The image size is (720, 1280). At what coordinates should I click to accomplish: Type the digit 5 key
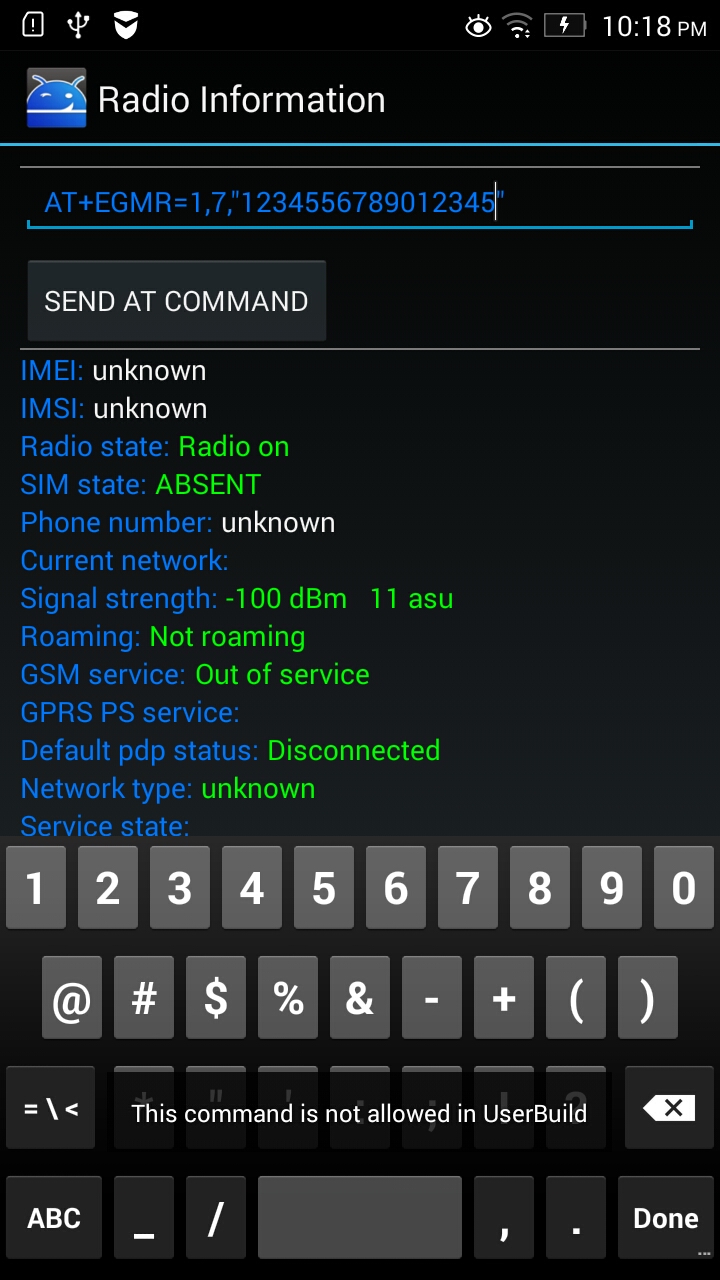point(324,888)
